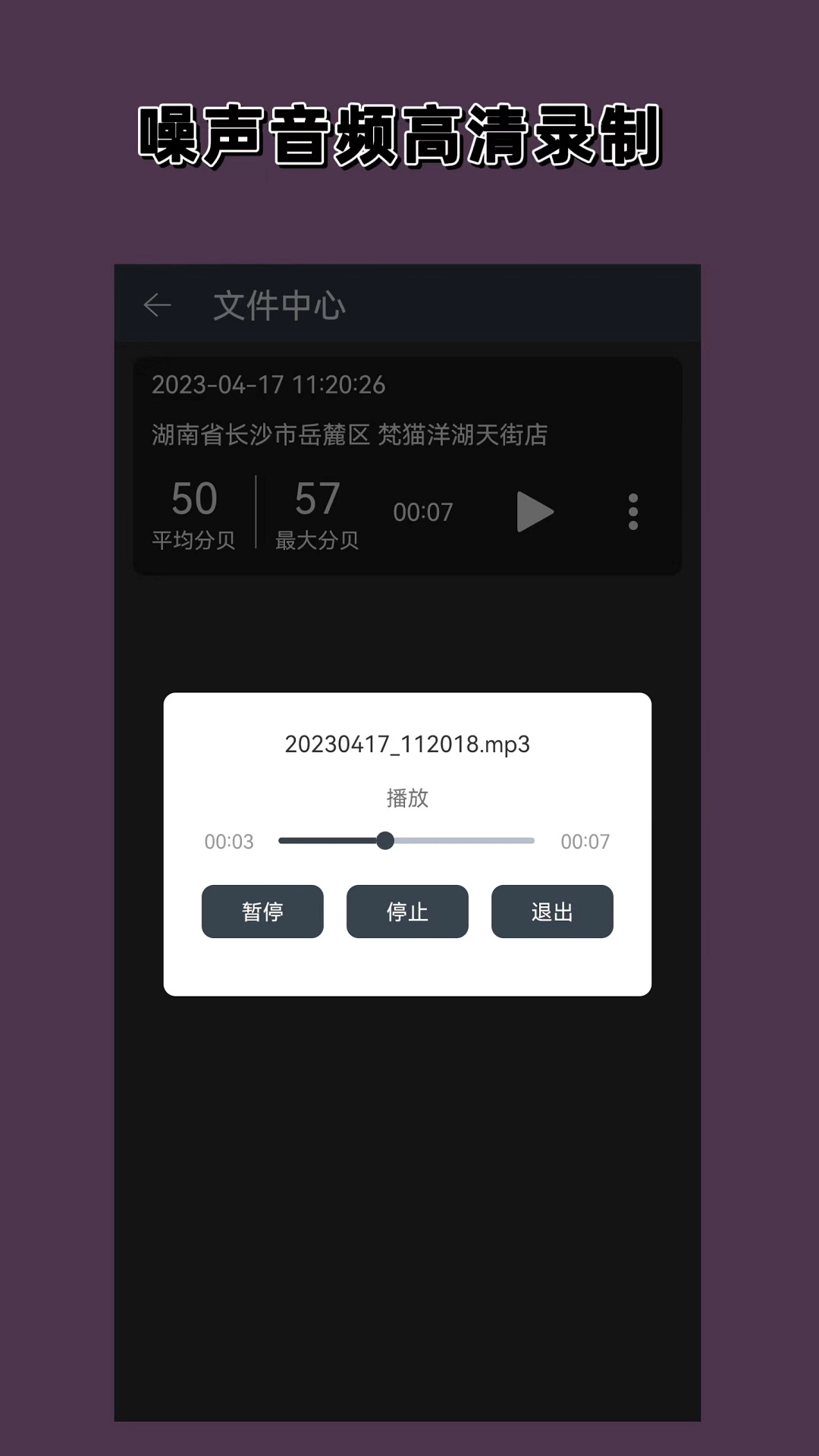Tap the left arrow to exit file center
819x1456 pixels.
(157, 305)
